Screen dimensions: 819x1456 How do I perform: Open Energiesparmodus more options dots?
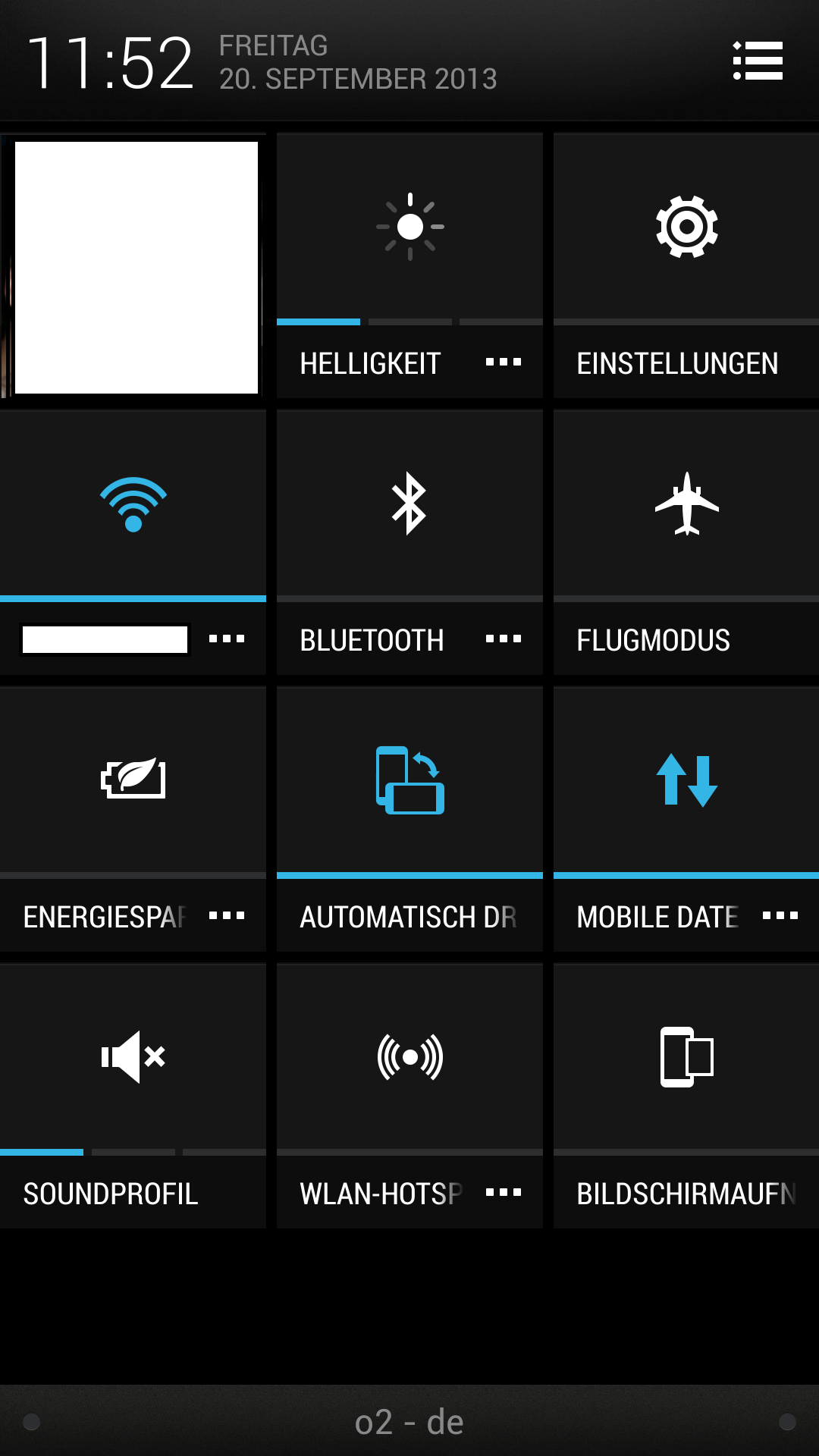tap(227, 916)
